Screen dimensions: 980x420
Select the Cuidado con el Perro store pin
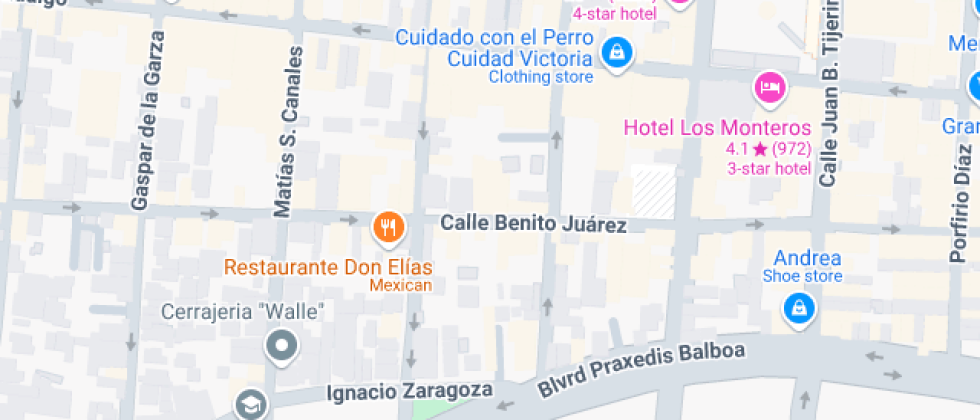[617, 54]
